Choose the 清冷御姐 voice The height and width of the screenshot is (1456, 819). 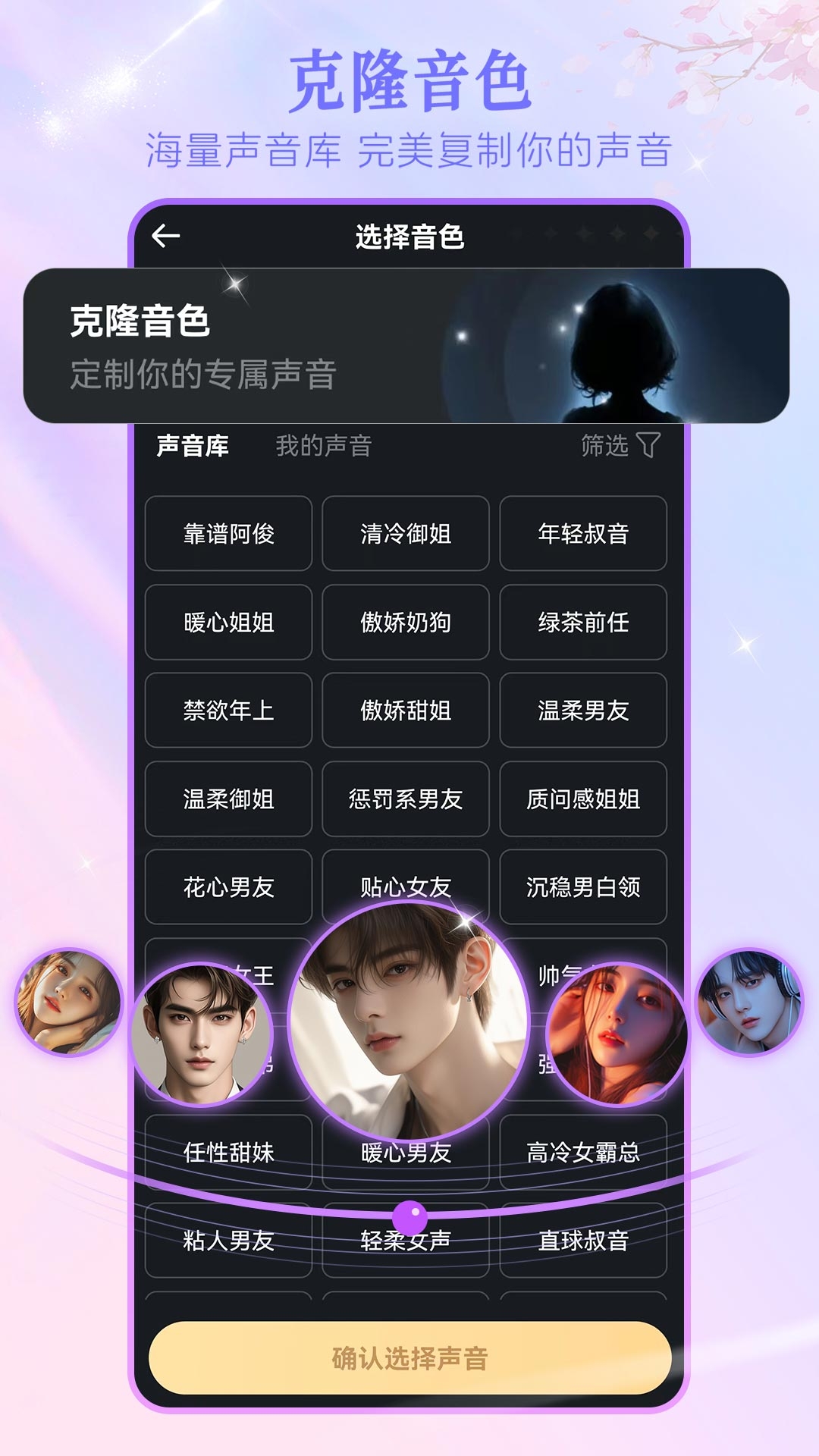click(x=405, y=534)
